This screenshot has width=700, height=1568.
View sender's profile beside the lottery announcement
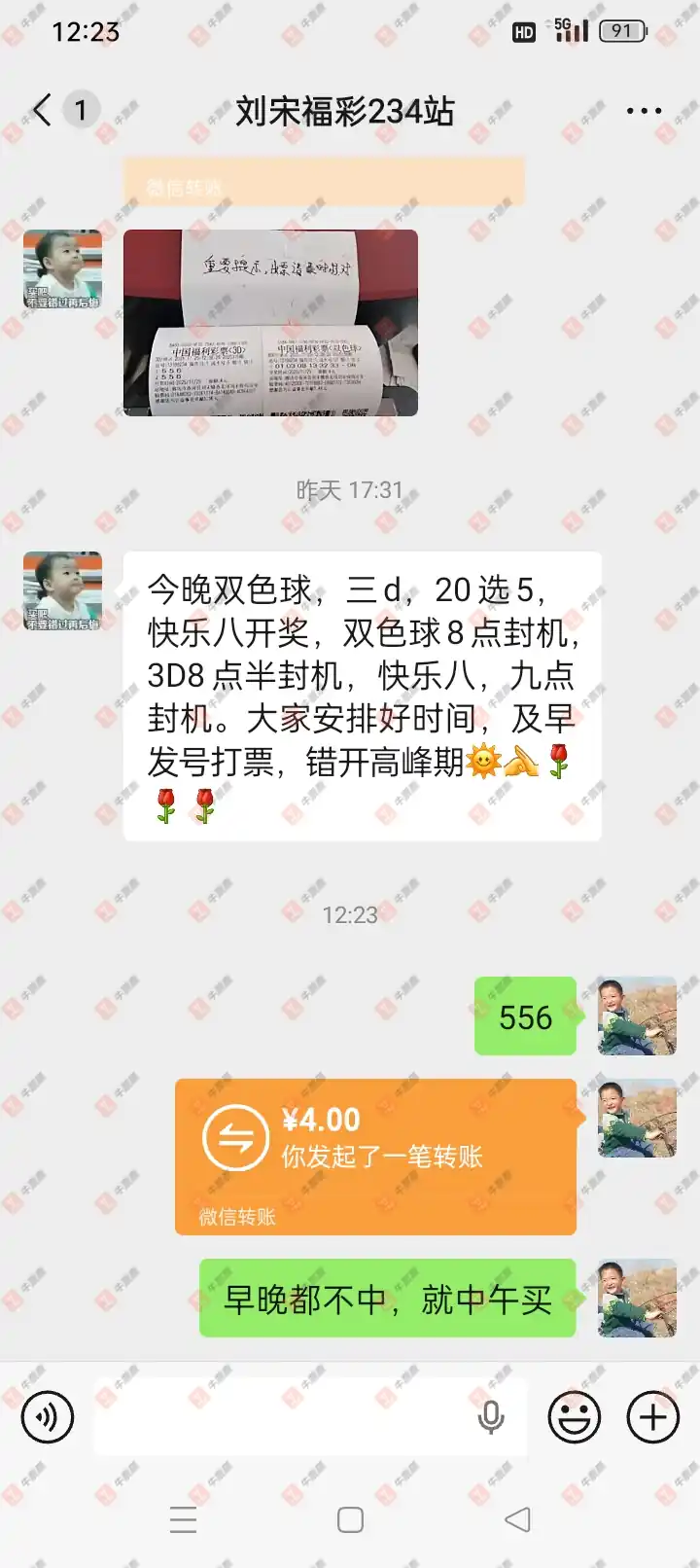pyautogui.click(x=62, y=590)
